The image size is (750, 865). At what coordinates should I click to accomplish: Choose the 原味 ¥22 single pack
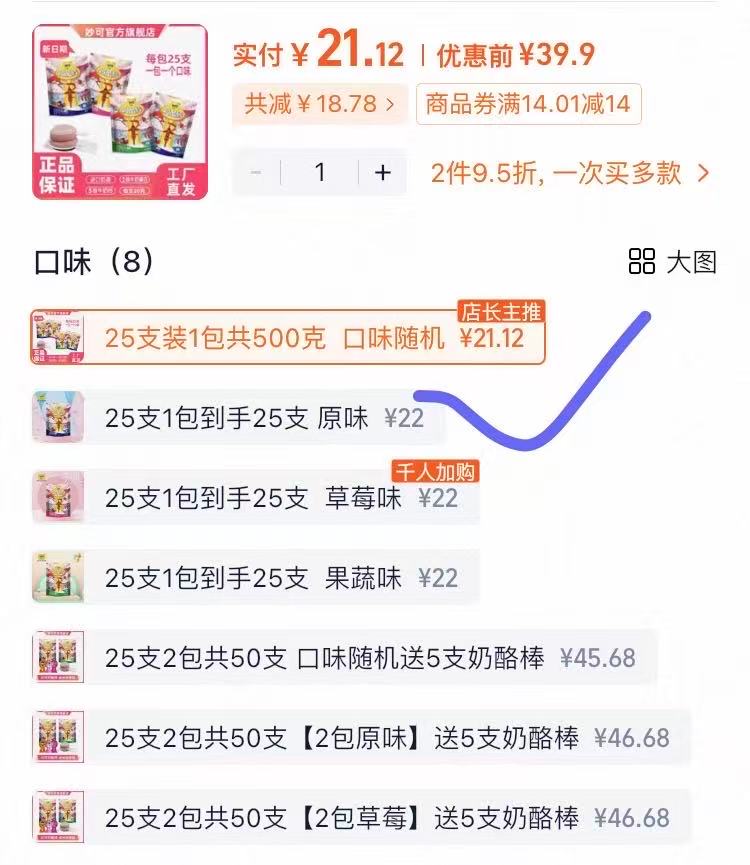click(240, 417)
